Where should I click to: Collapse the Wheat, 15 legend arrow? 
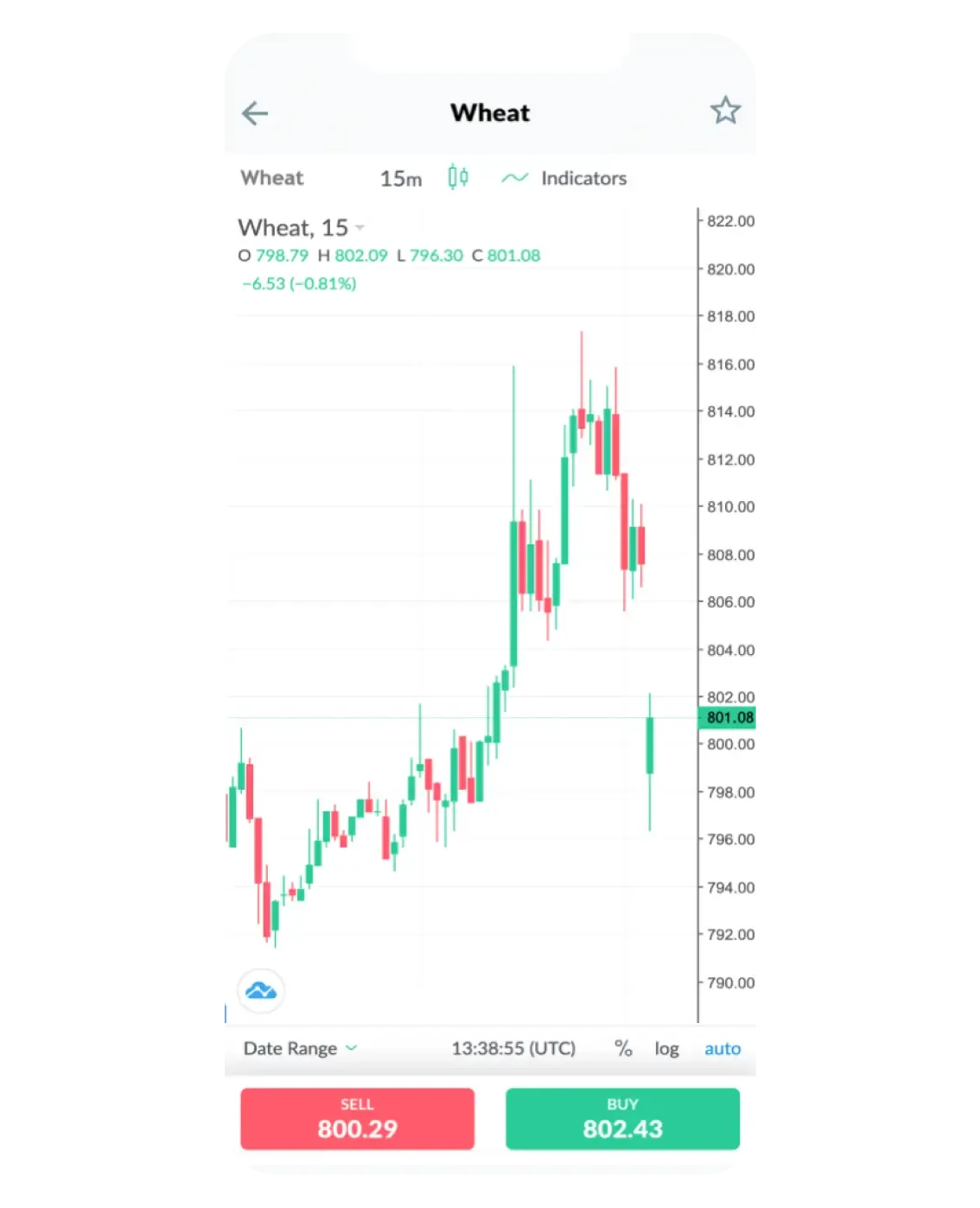(x=360, y=228)
